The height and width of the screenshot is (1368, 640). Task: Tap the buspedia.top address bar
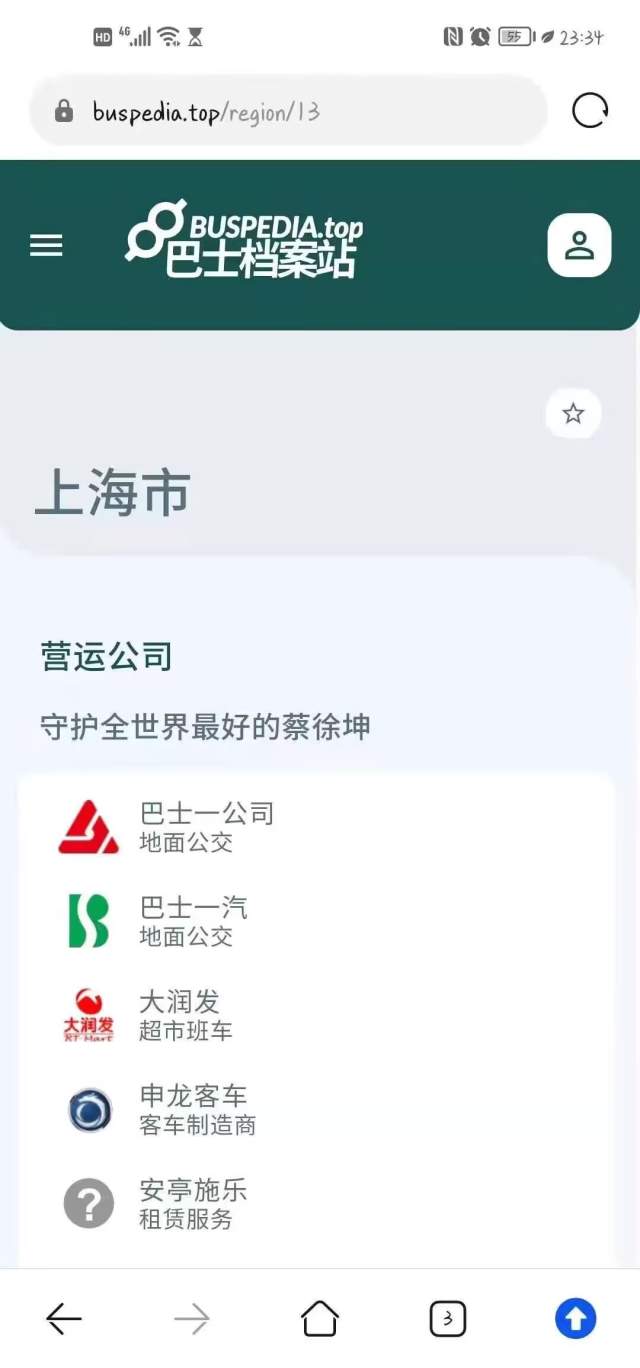pos(288,111)
